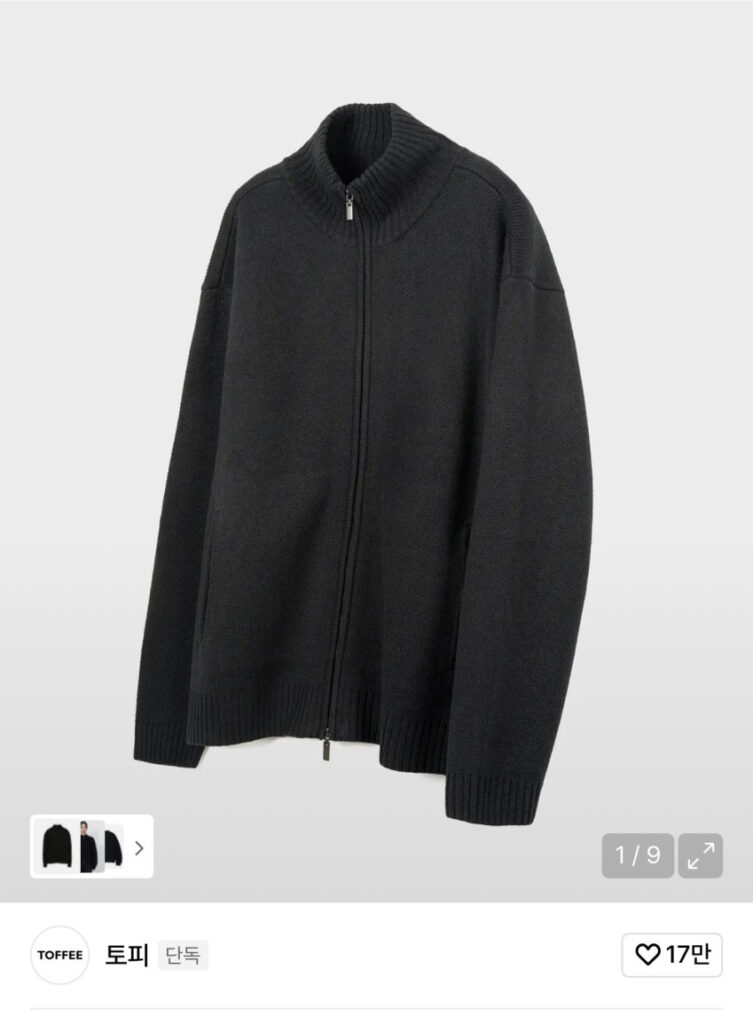Open the 토피 brand page
753x1024 pixels.
pyautogui.click(x=126, y=955)
